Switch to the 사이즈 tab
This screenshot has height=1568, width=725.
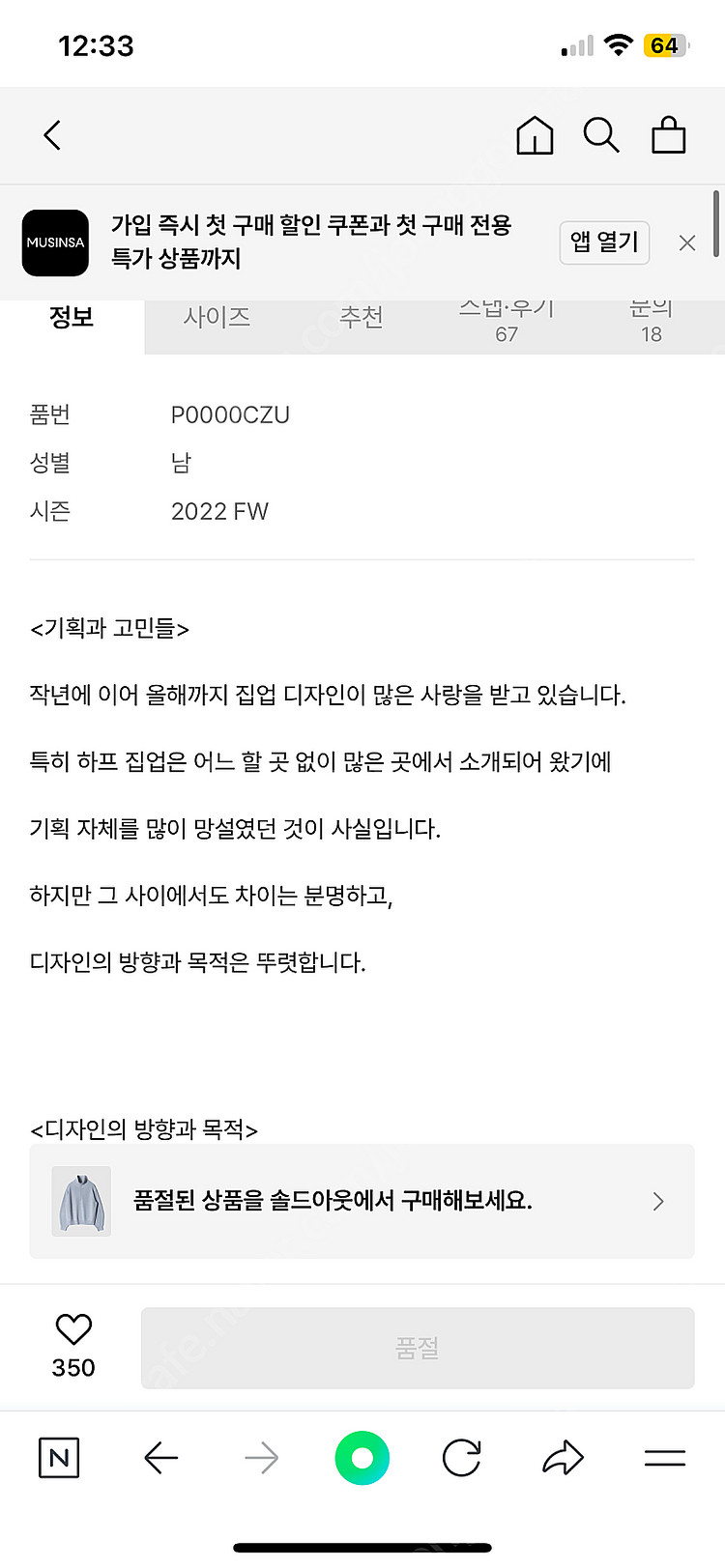click(217, 319)
